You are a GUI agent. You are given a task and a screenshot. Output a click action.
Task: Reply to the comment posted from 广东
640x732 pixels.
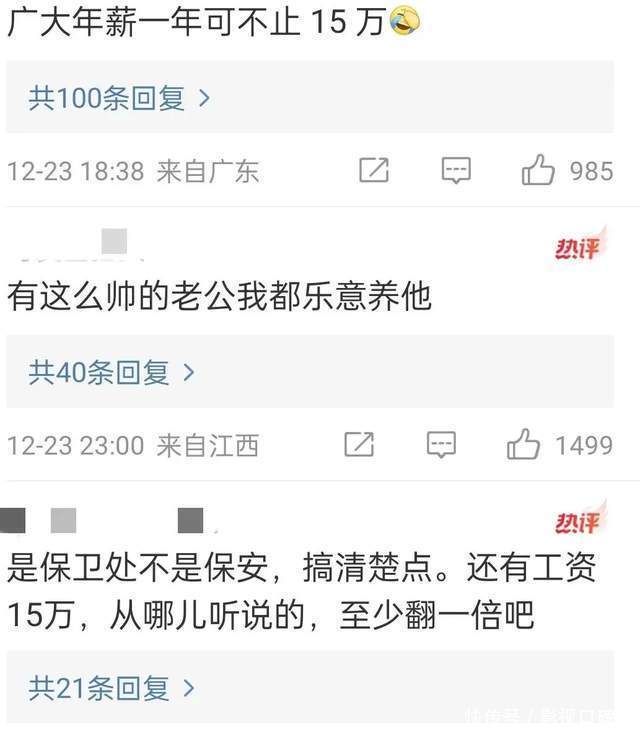coord(456,171)
